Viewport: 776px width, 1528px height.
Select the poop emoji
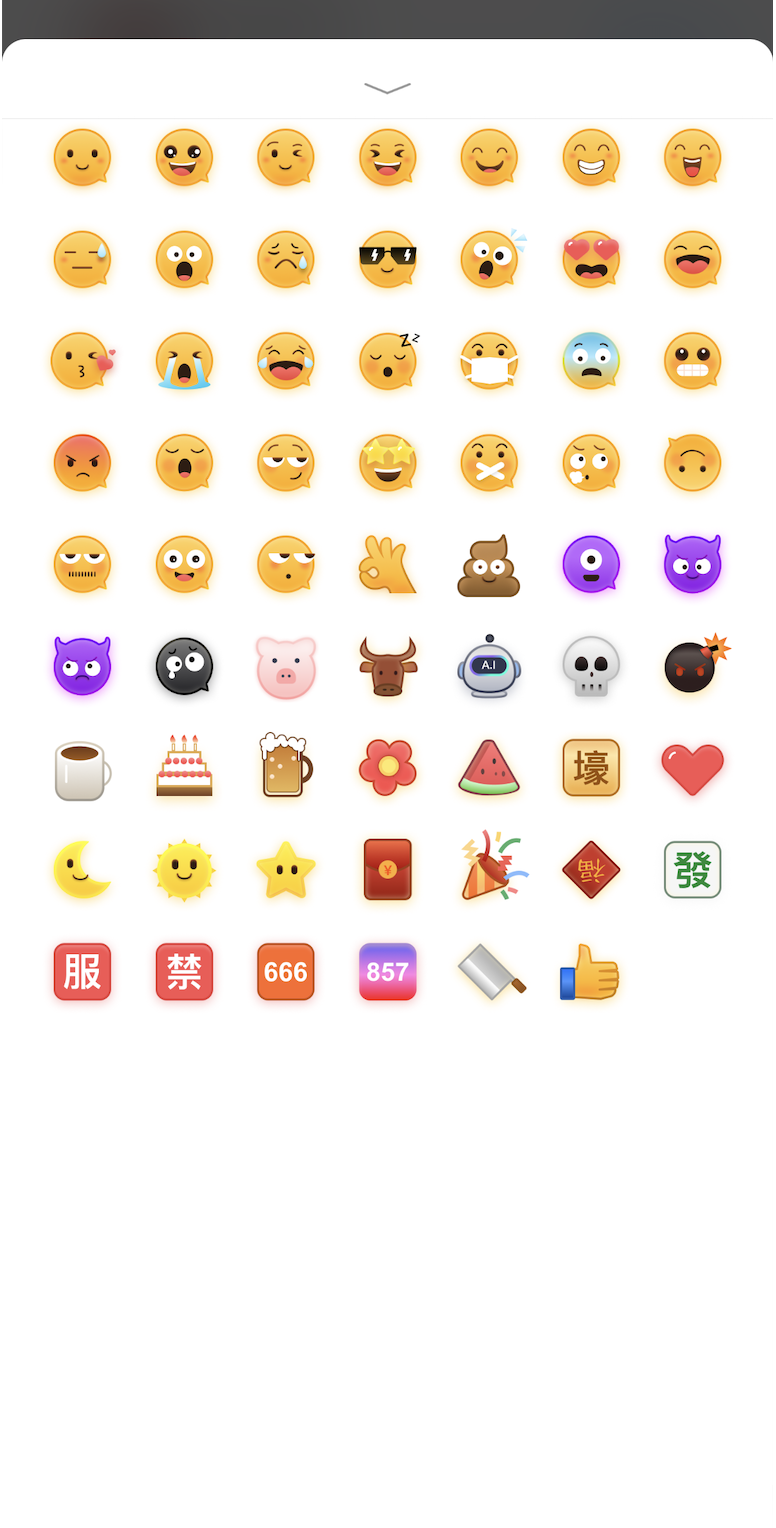pos(489,567)
